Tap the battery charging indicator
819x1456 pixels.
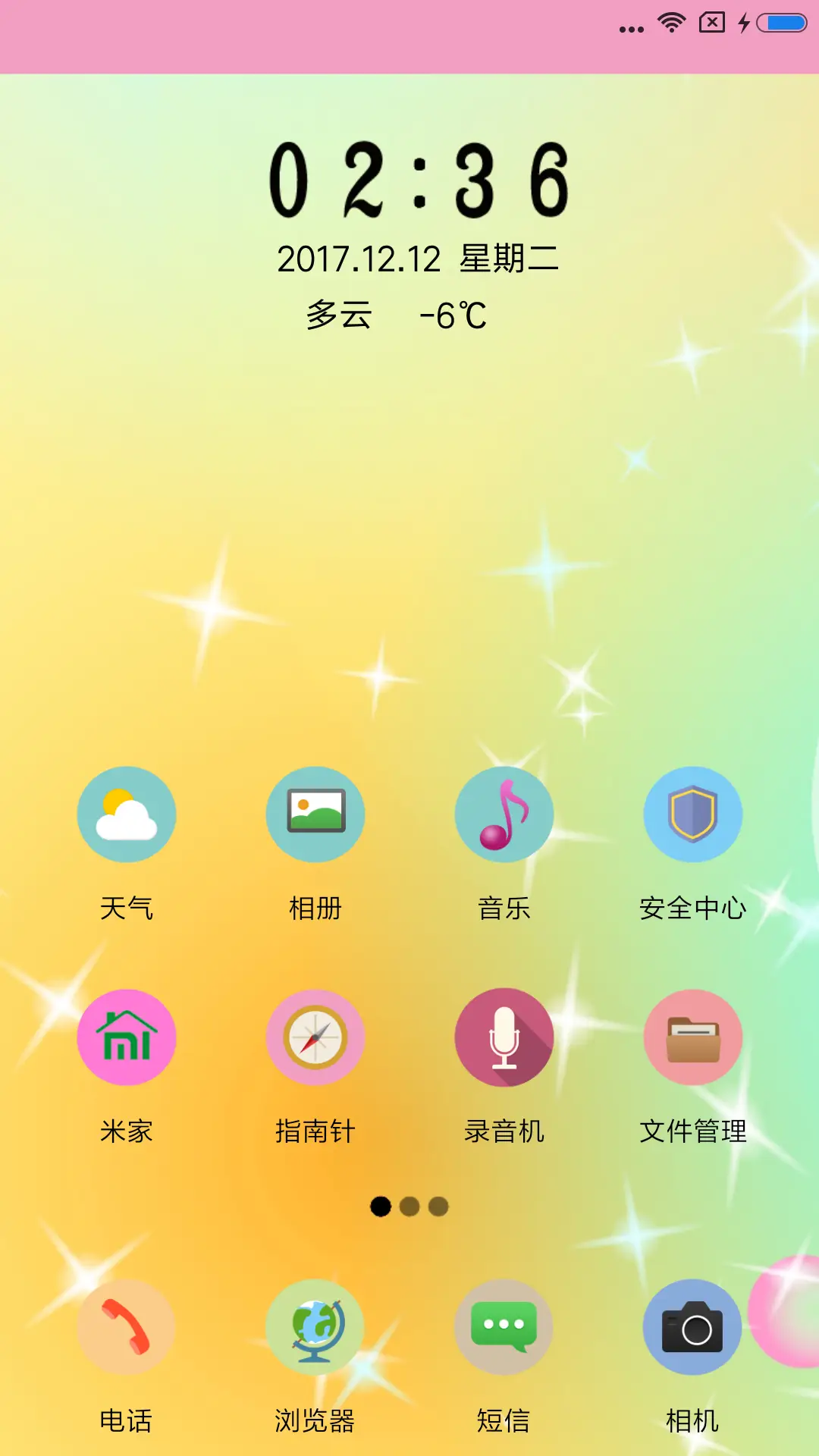(x=744, y=23)
